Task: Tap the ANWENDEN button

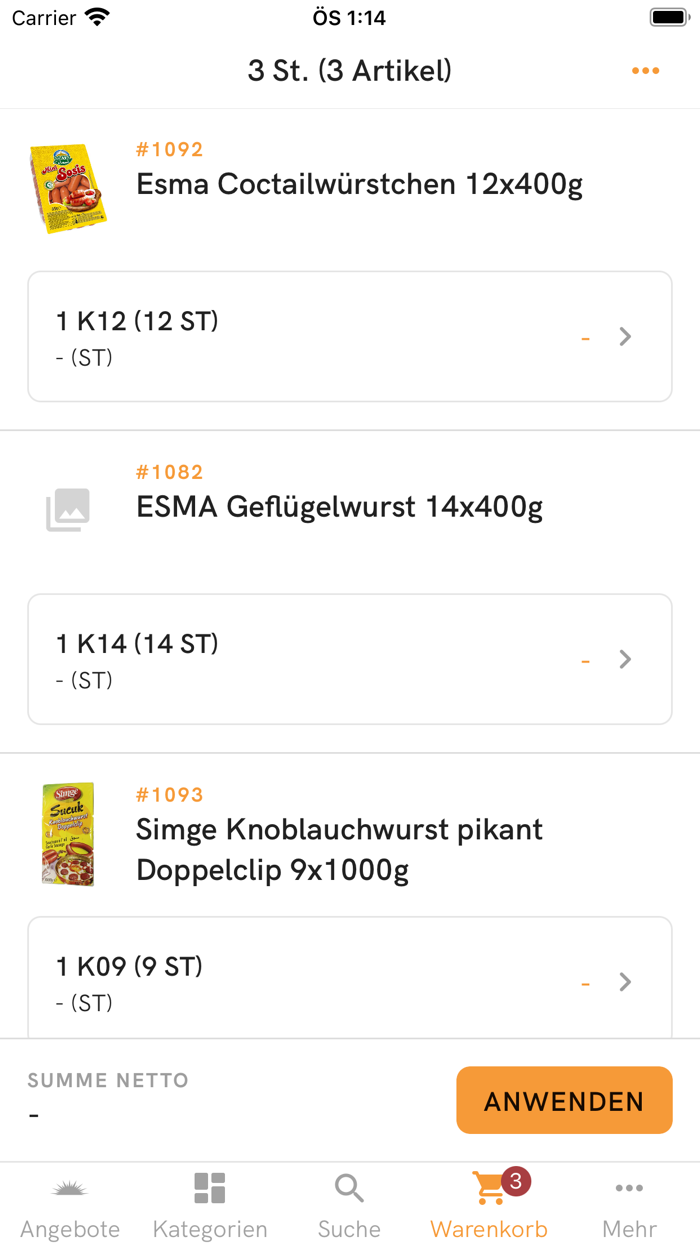Action: point(564,1100)
